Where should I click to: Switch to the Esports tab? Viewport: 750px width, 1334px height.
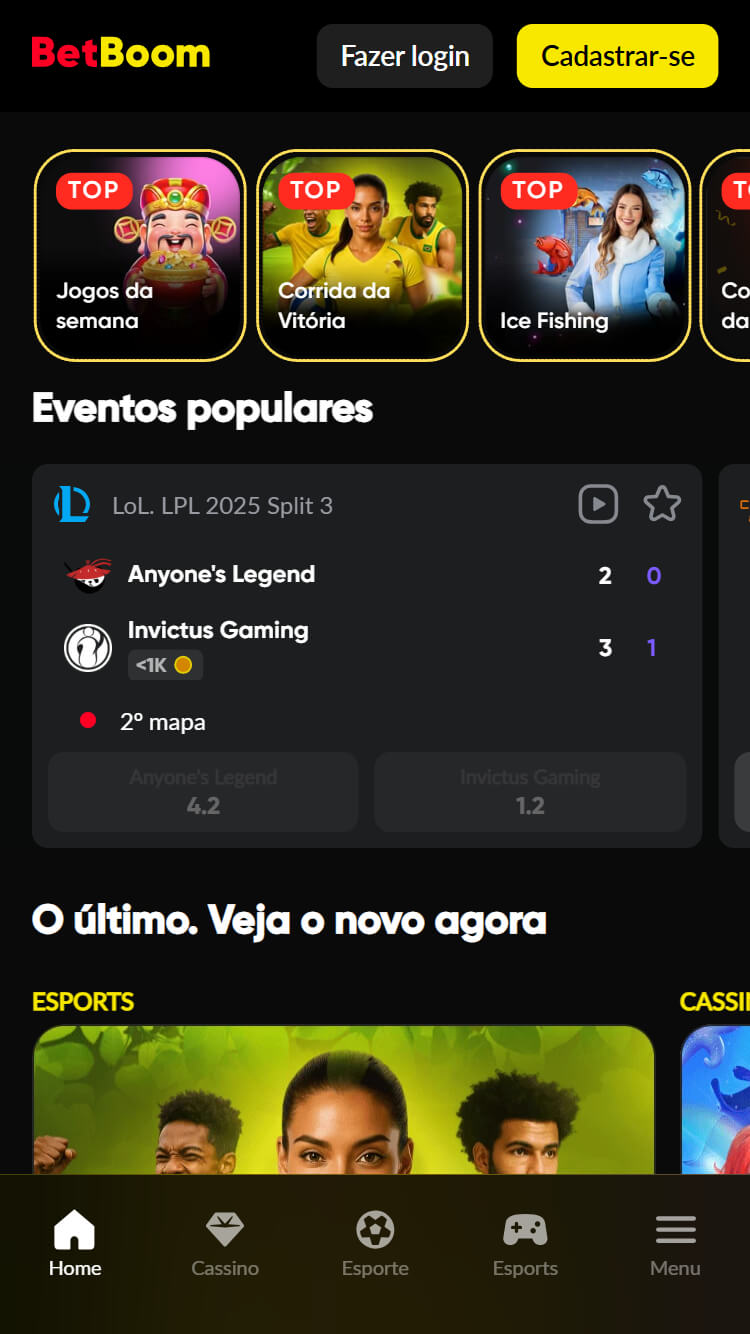click(525, 1244)
